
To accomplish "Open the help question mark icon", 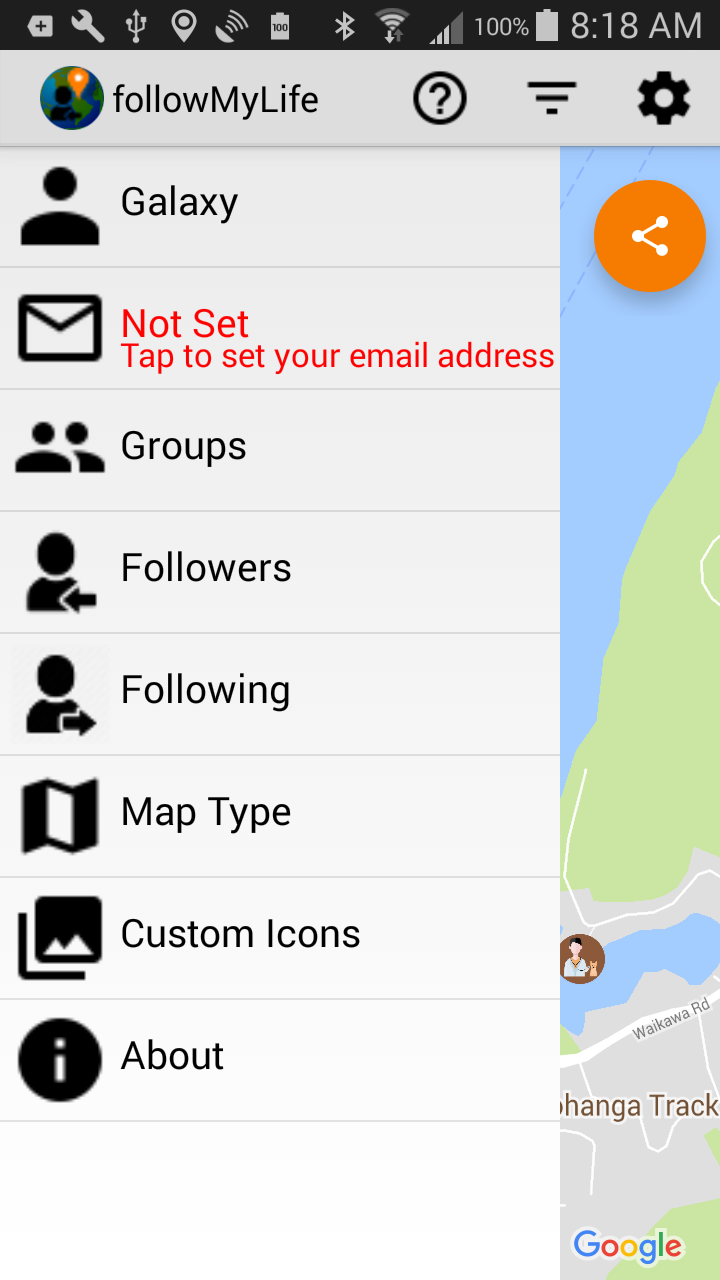I will 440,99.
